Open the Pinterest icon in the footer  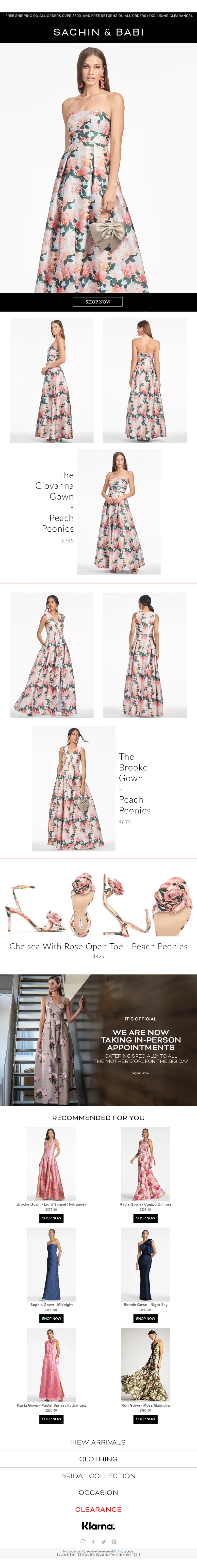(114, 1542)
